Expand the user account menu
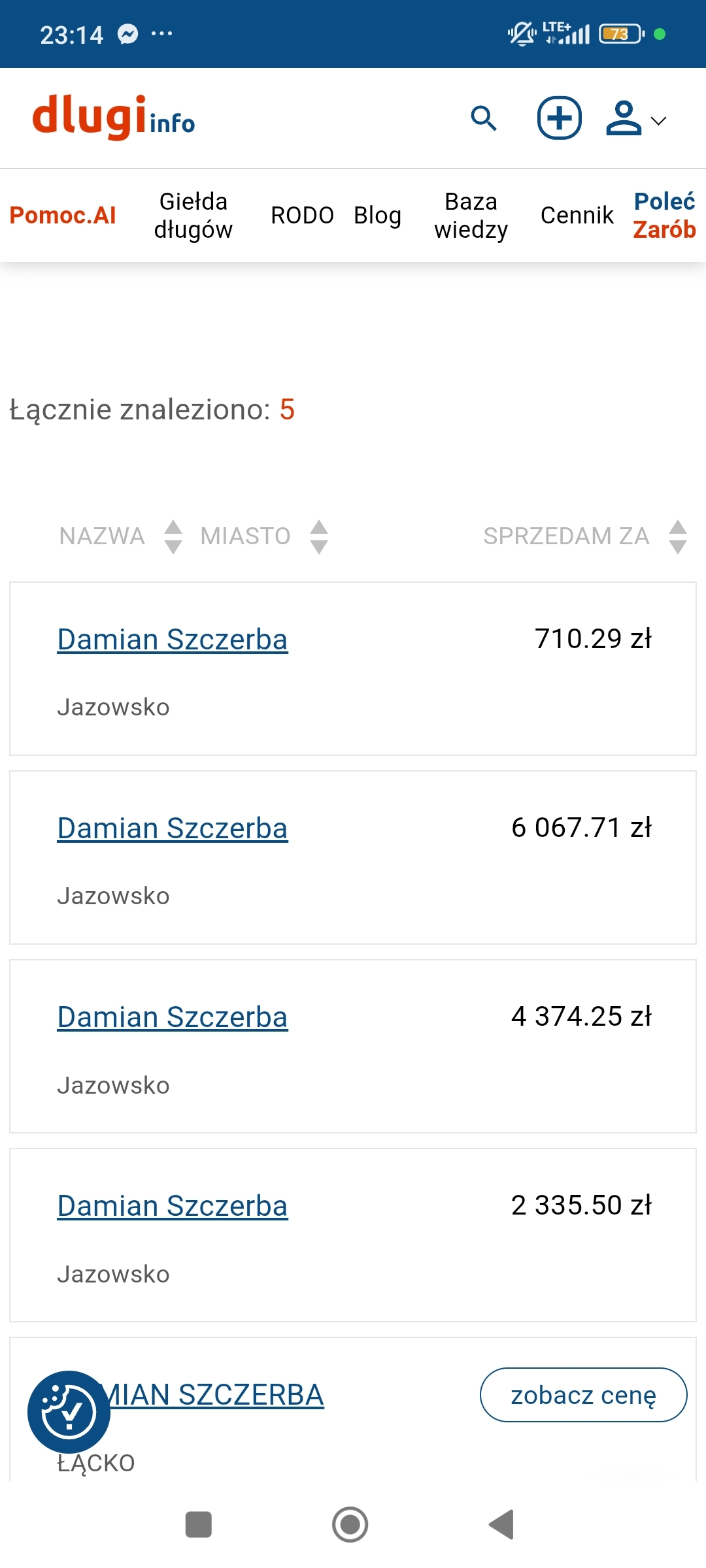This screenshot has height=1568, width=706. (x=635, y=119)
